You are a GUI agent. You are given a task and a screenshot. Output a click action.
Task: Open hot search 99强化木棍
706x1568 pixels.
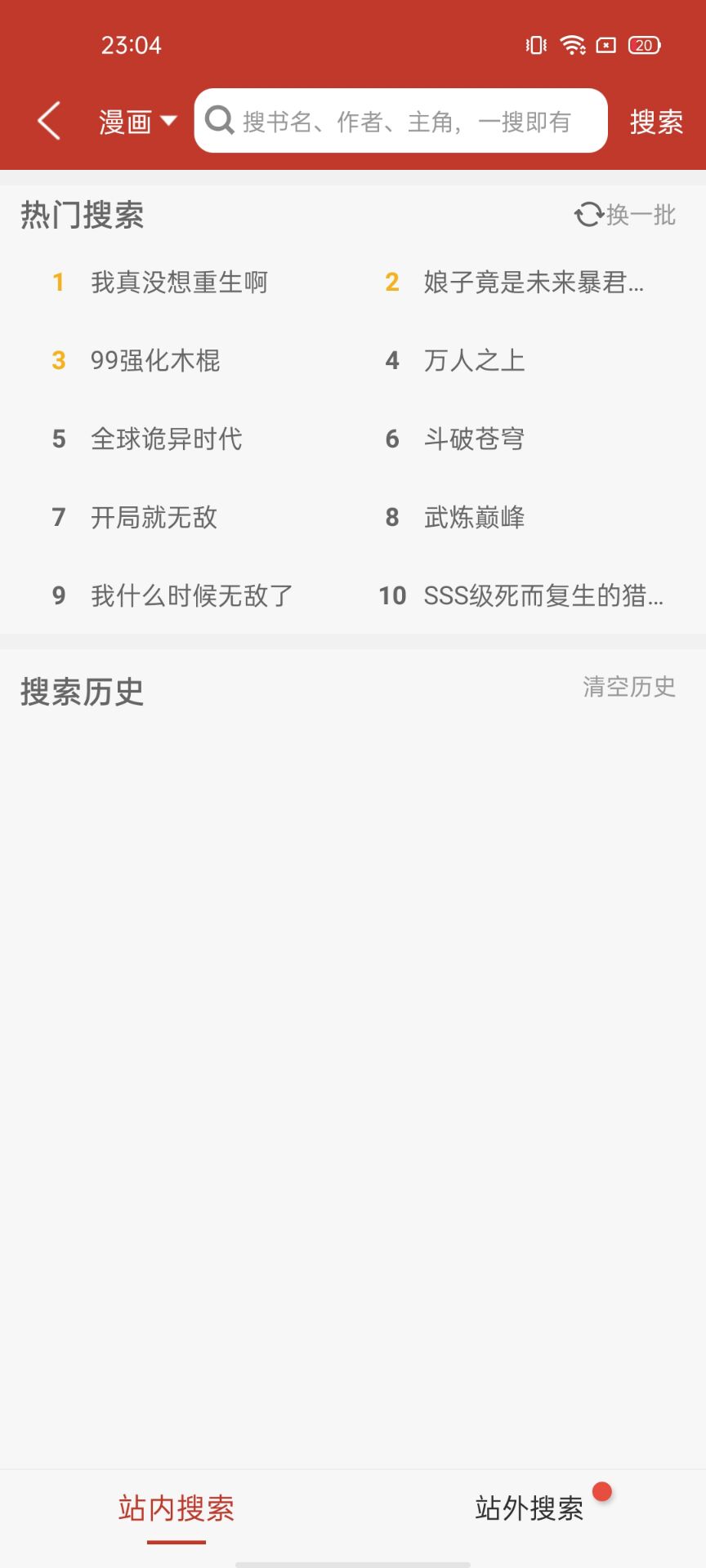(155, 361)
